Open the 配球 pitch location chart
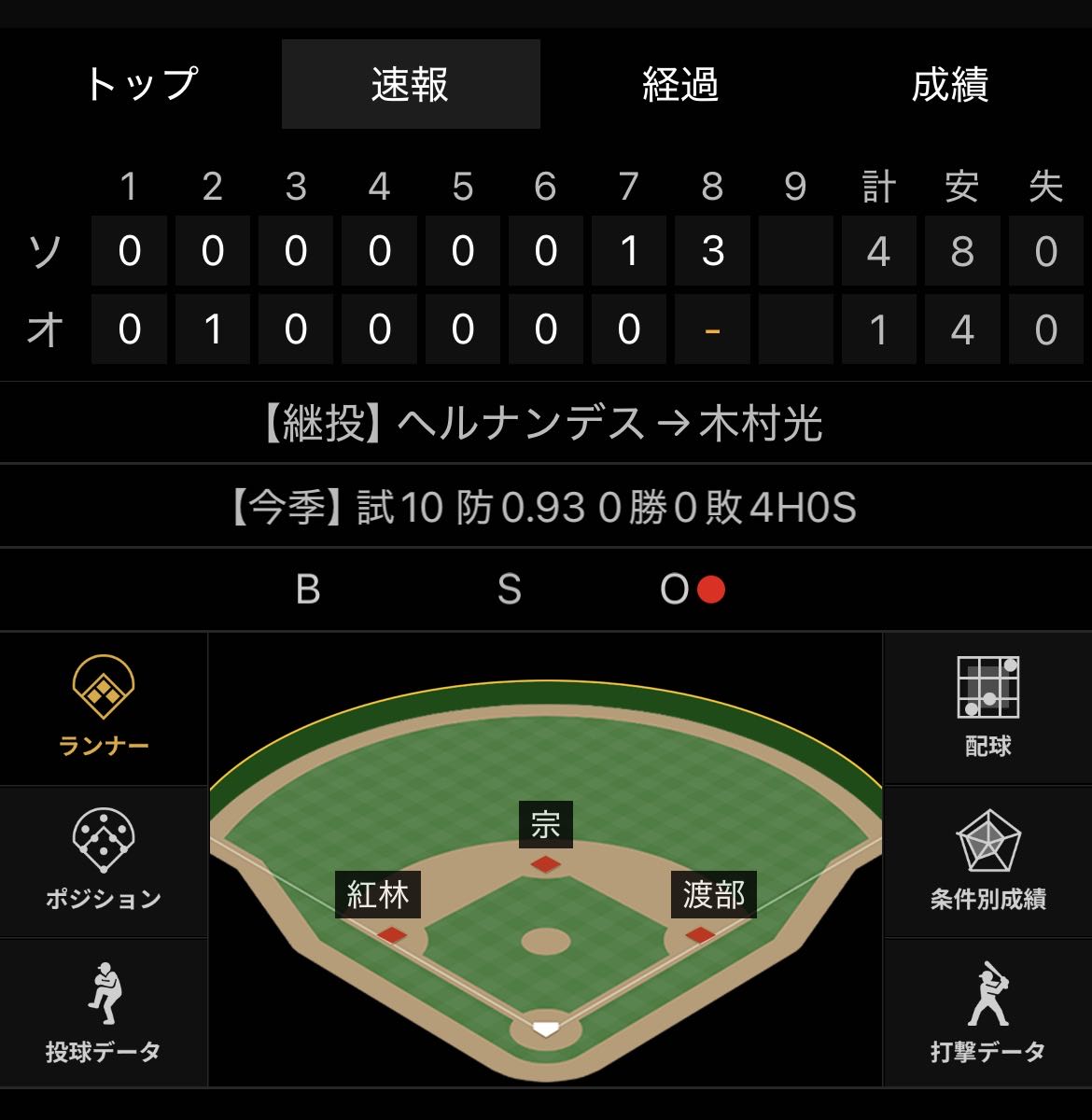1092x1120 pixels. pos(987,707)
